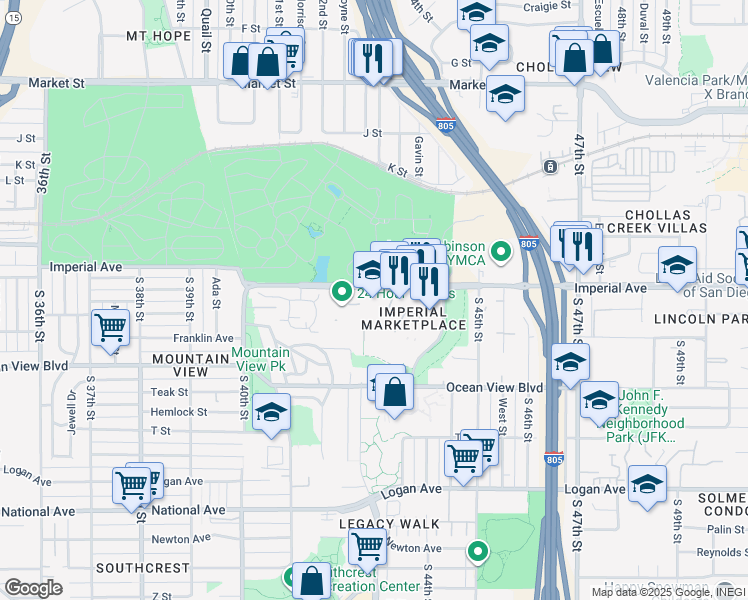Tap the school marker next to Kennedy Neighborhood Park

coord(600,402)
